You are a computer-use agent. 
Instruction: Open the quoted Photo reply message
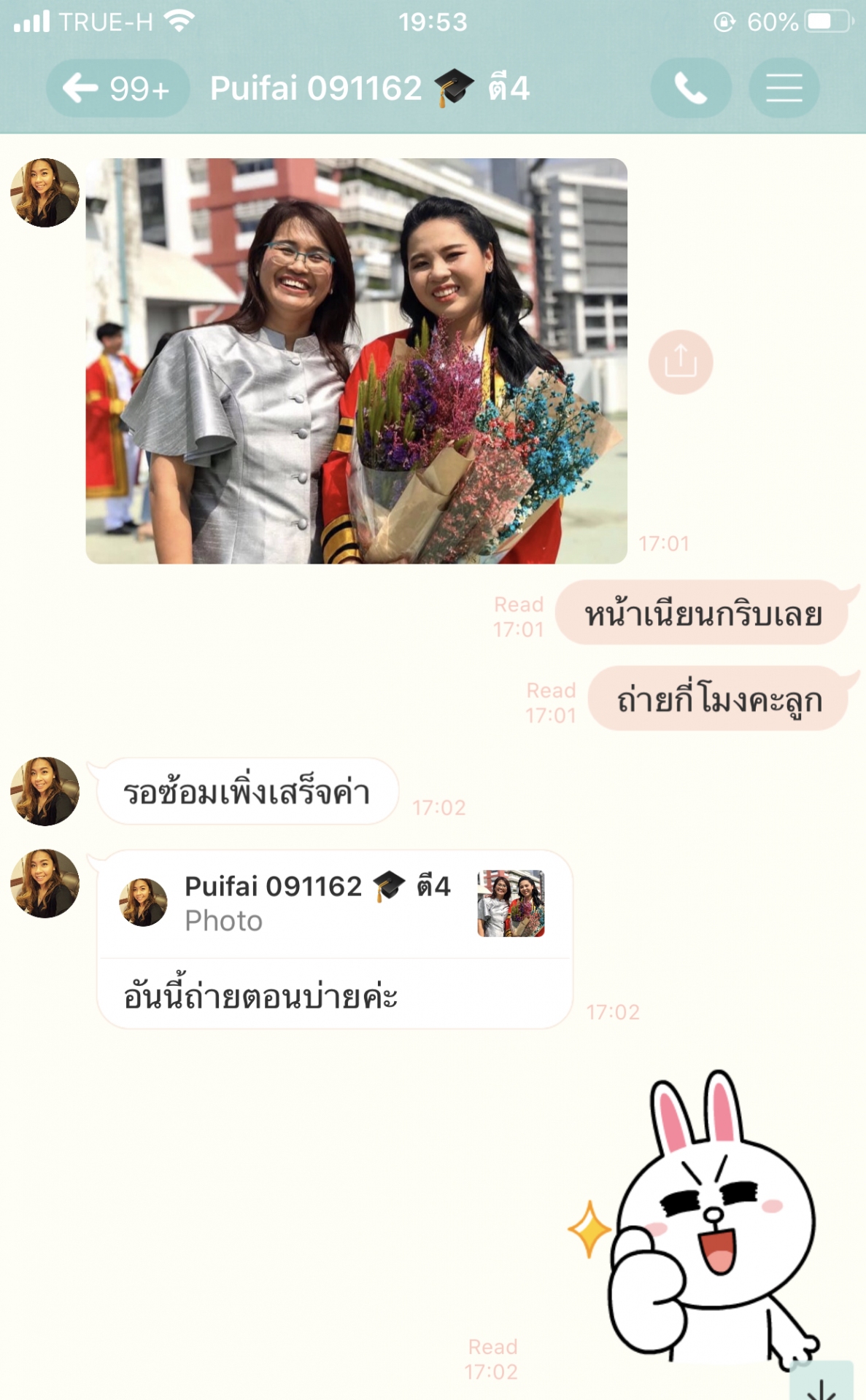[x=334, y=904]
